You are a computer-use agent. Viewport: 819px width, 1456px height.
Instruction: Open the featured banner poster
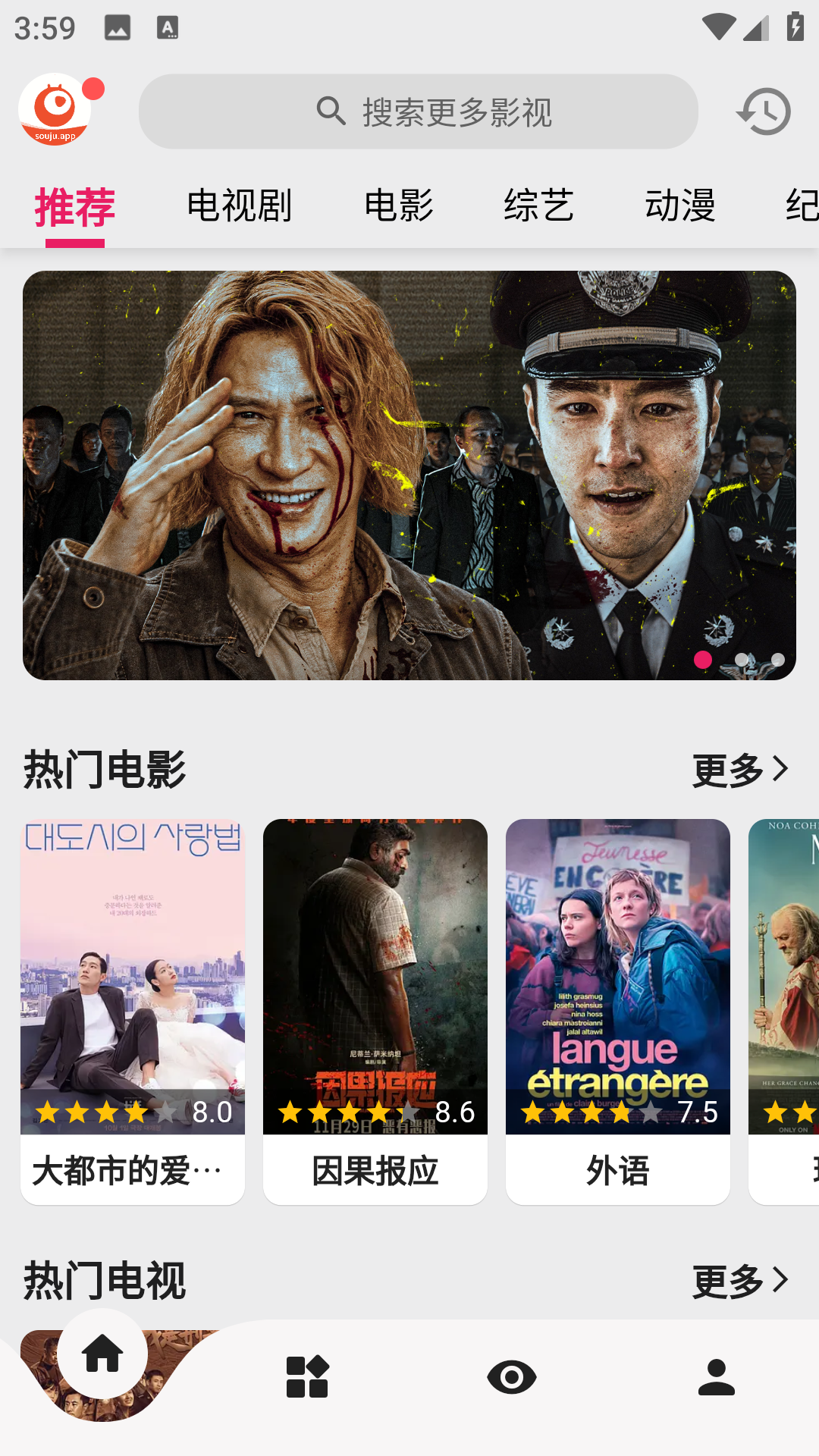point(409,475)
